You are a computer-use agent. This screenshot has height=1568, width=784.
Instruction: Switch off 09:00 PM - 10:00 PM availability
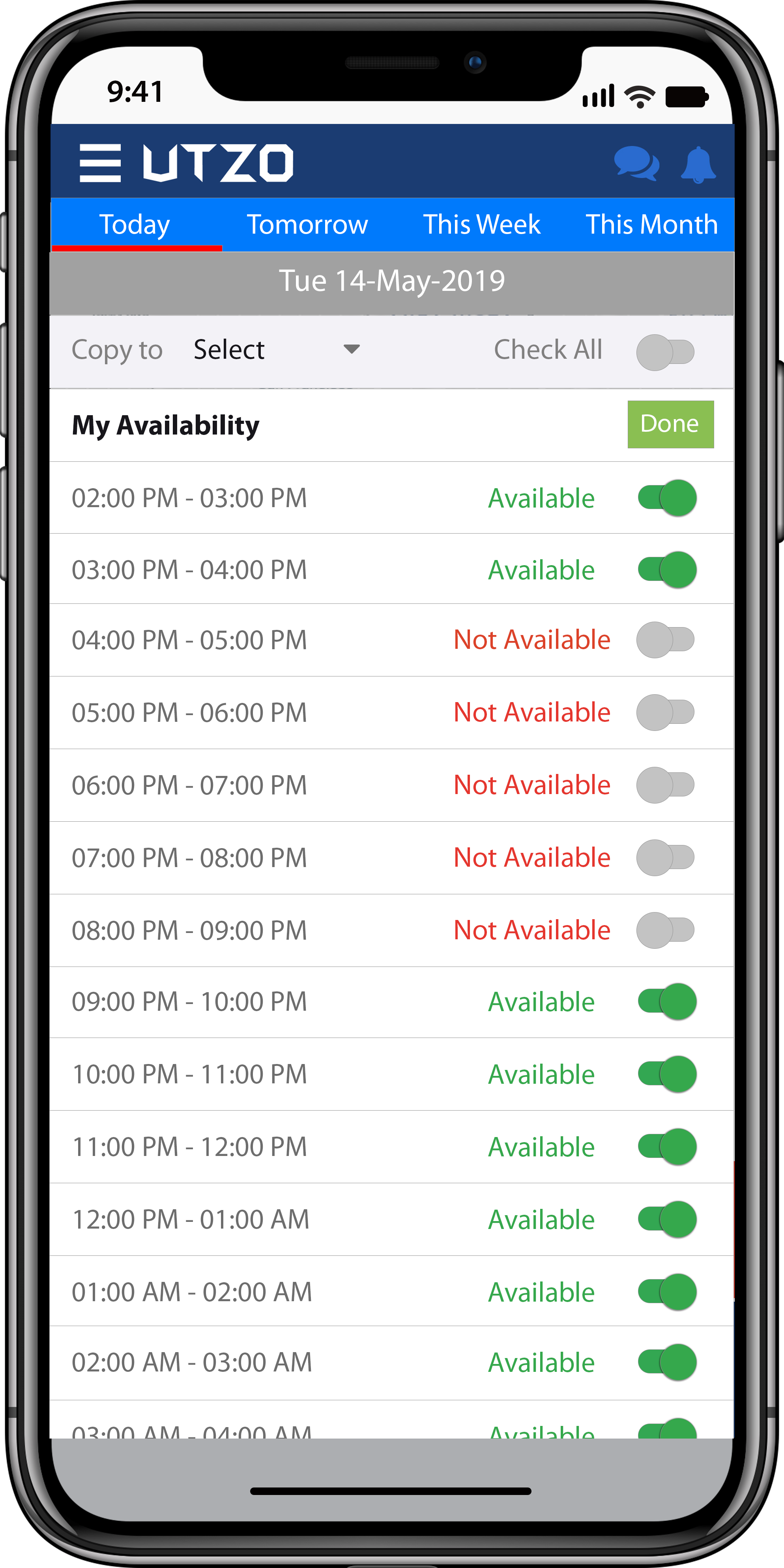(x=666, y=1001)
